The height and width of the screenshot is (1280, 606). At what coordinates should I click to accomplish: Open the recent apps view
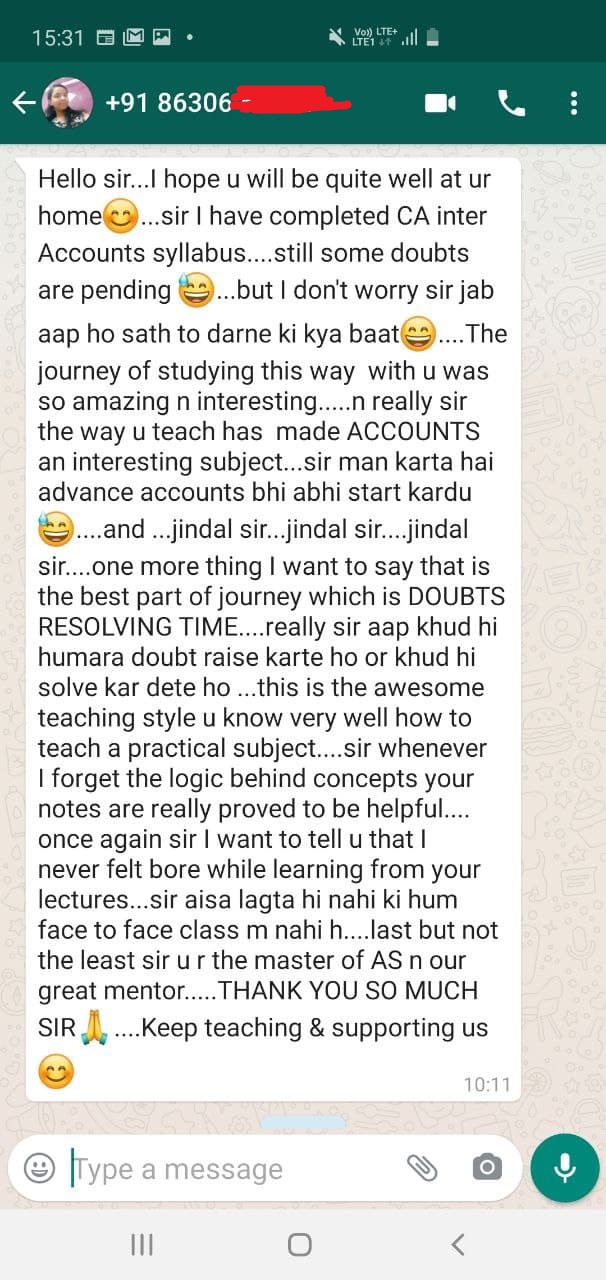(142, 1244)
